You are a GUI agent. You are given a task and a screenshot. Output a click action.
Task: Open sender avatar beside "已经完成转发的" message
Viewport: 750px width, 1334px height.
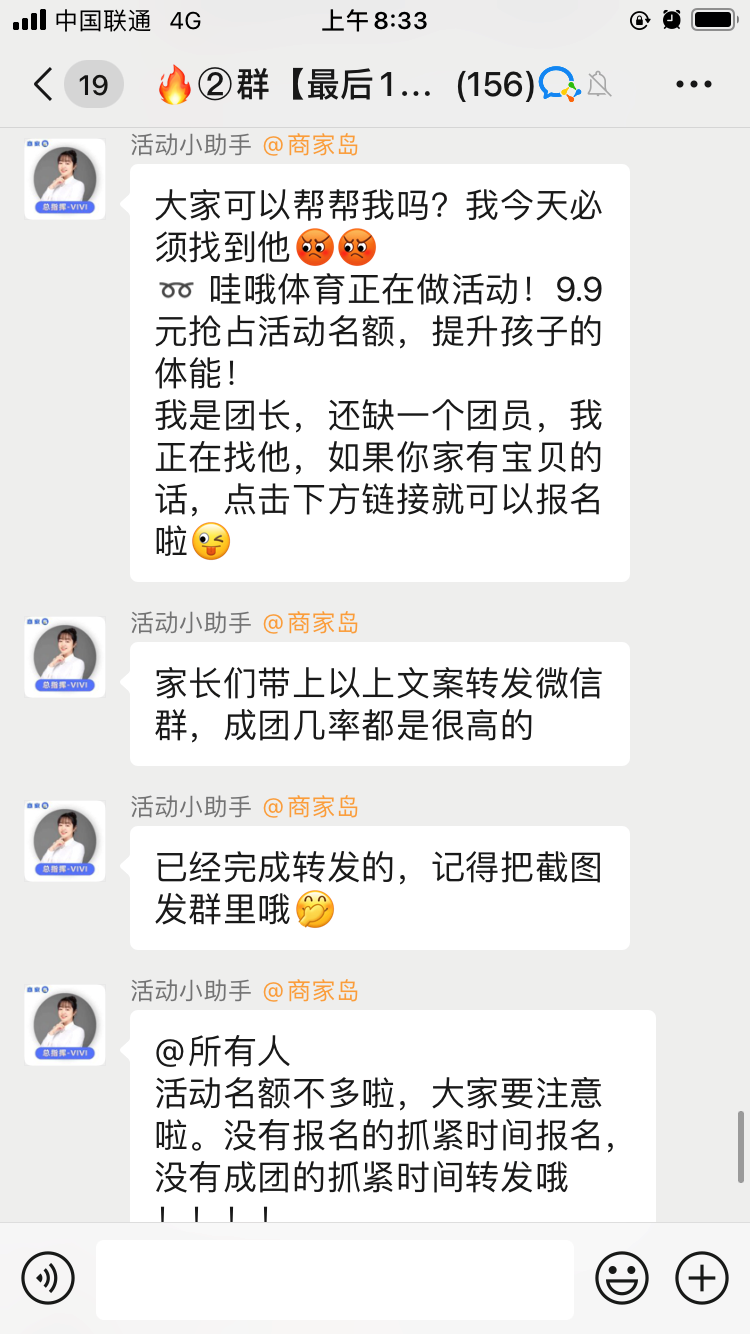(65, 841)
